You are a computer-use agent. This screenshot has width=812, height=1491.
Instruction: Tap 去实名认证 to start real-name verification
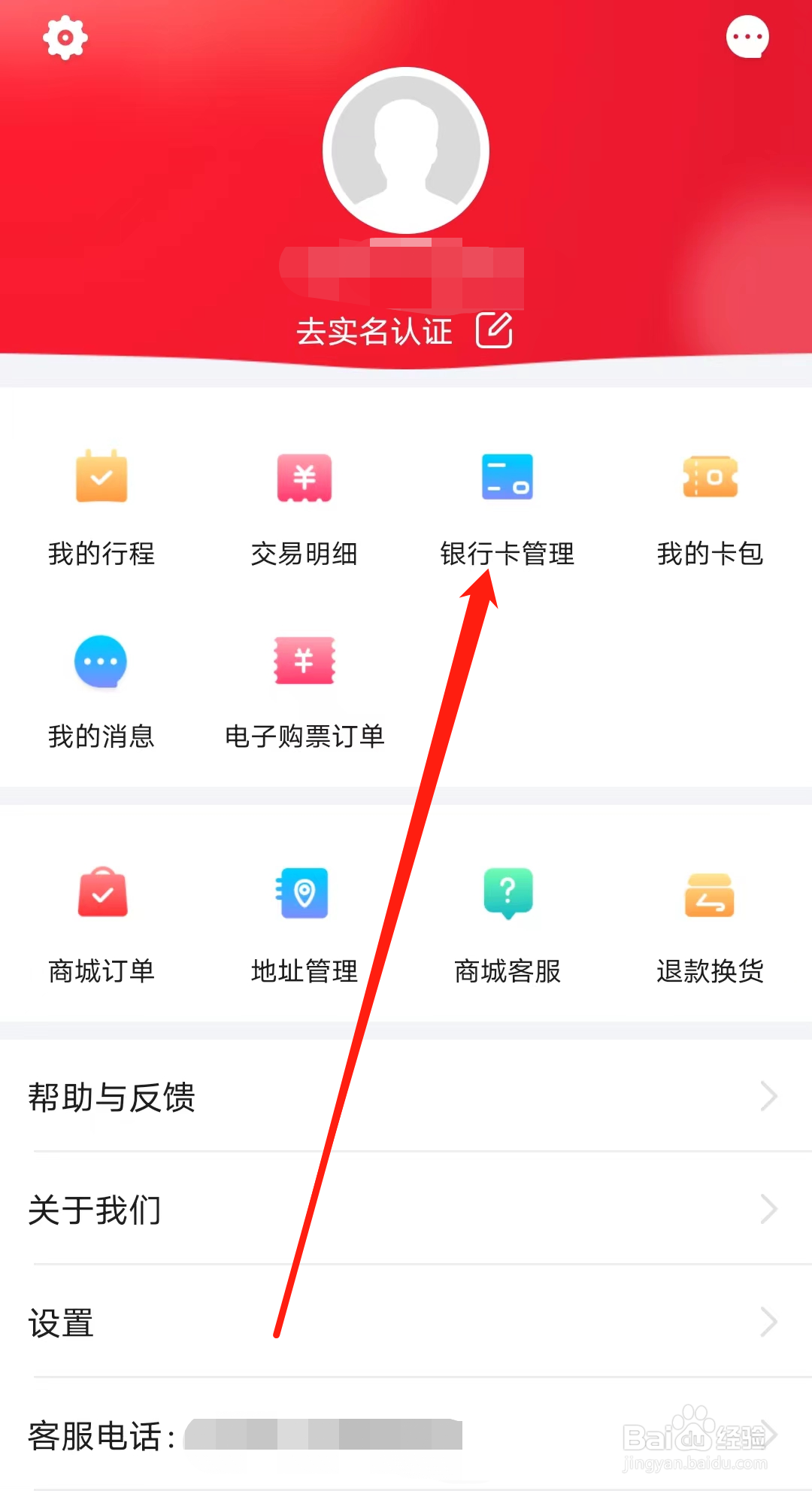pyautogui.click(x=374, y=329)
